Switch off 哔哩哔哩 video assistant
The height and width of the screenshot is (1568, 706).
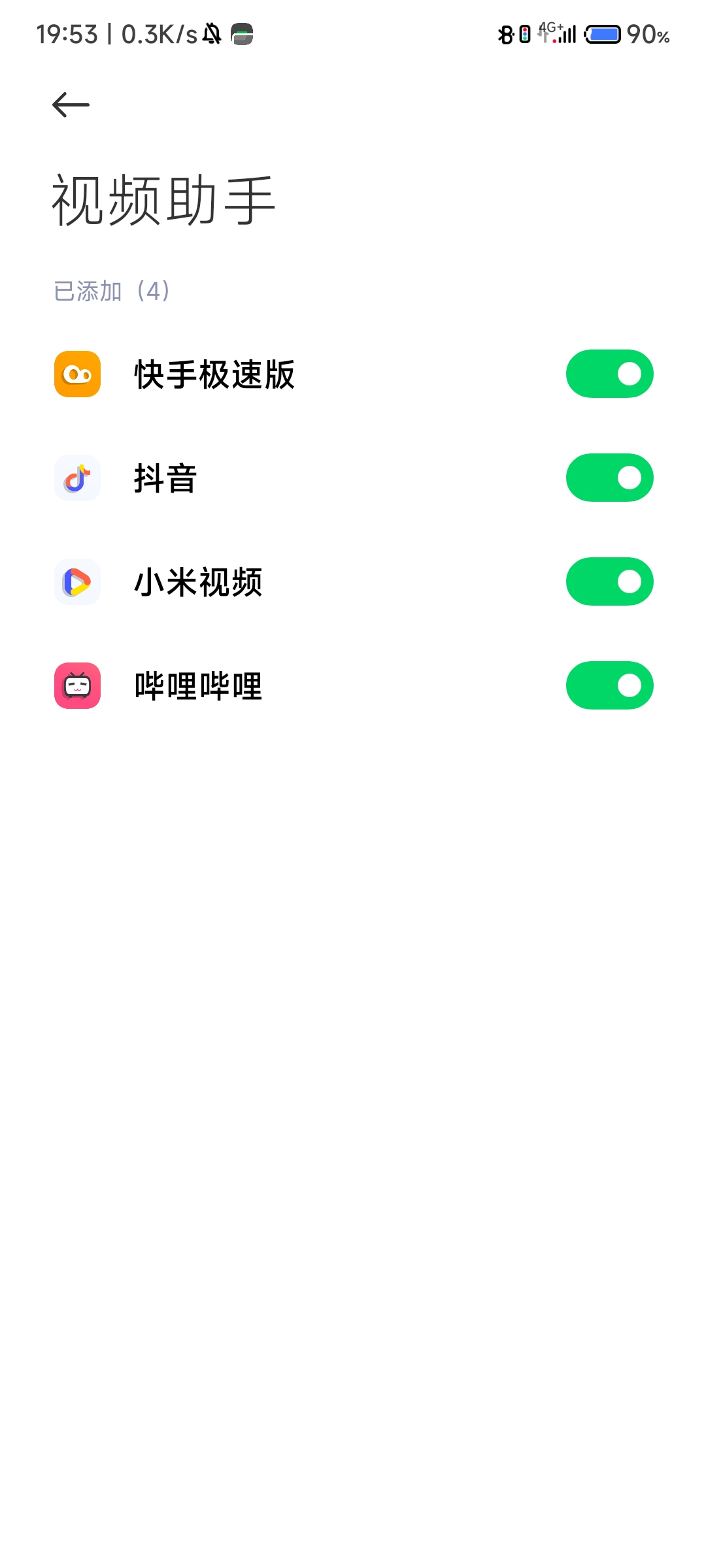click(609, 685)
